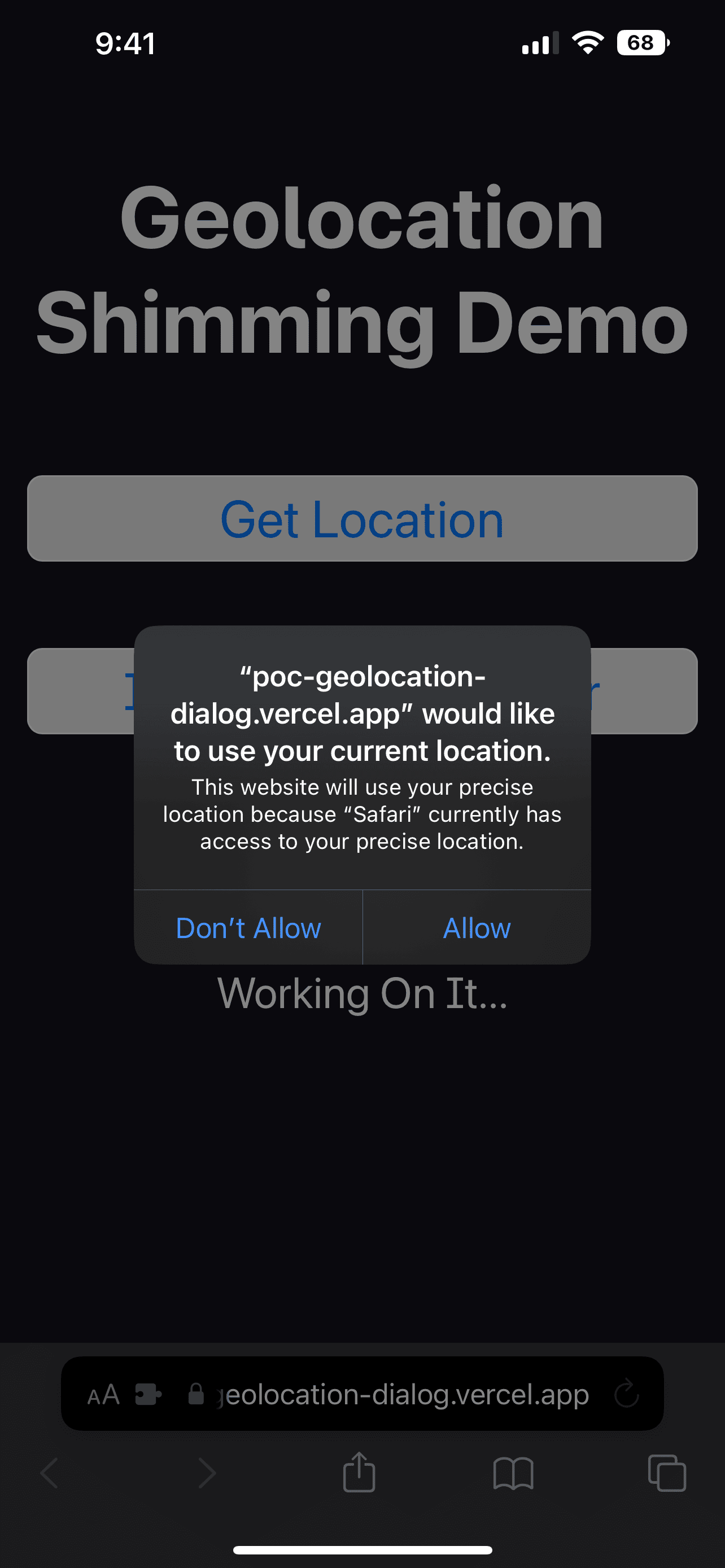
Task: Open the extensions puzzle icon
Action: pyautogui.click(x=148, y=1395)
